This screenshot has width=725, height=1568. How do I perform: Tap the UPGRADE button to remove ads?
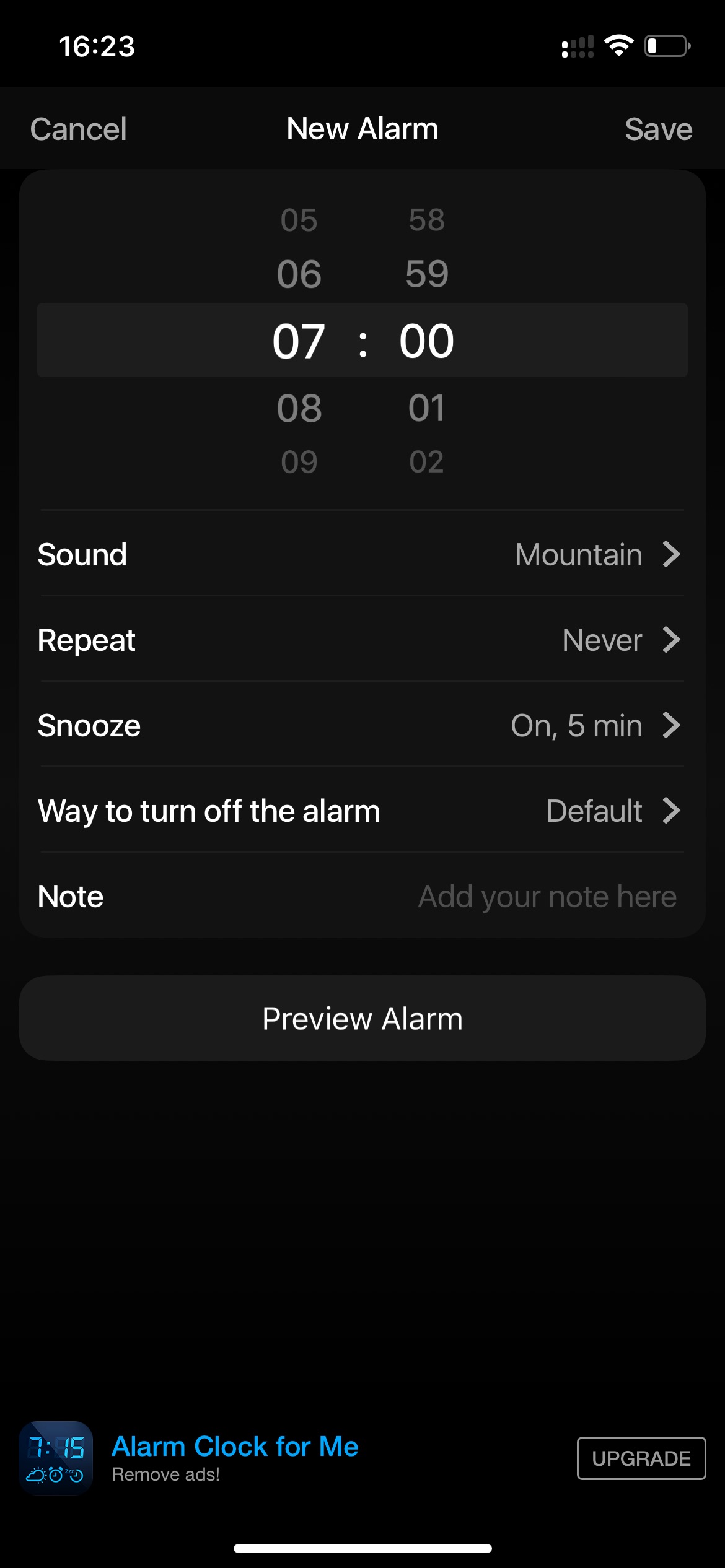click(641, 1458)
